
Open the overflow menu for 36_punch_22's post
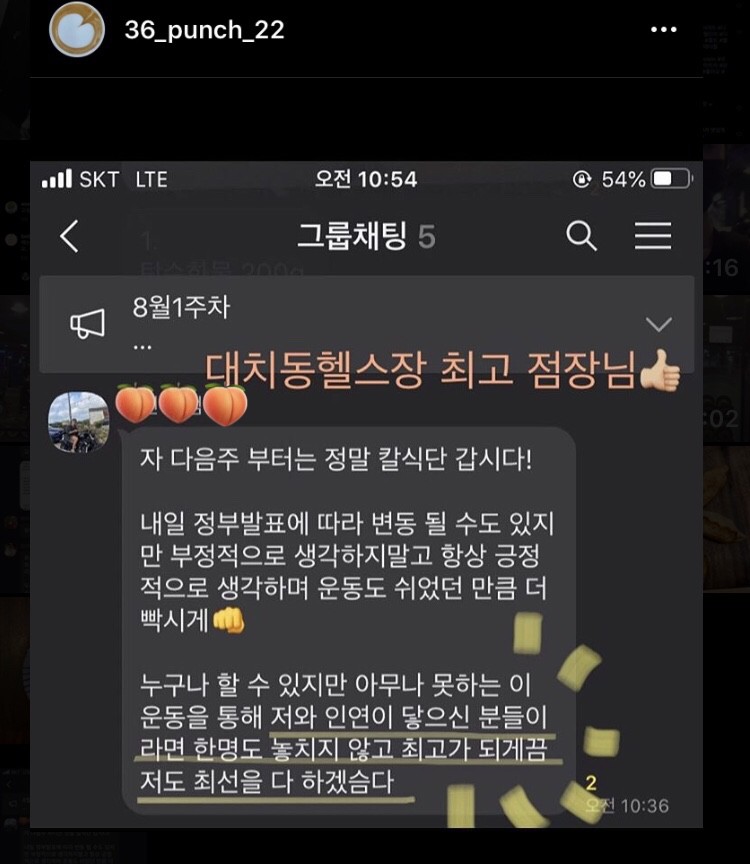[x=663, y=30]
